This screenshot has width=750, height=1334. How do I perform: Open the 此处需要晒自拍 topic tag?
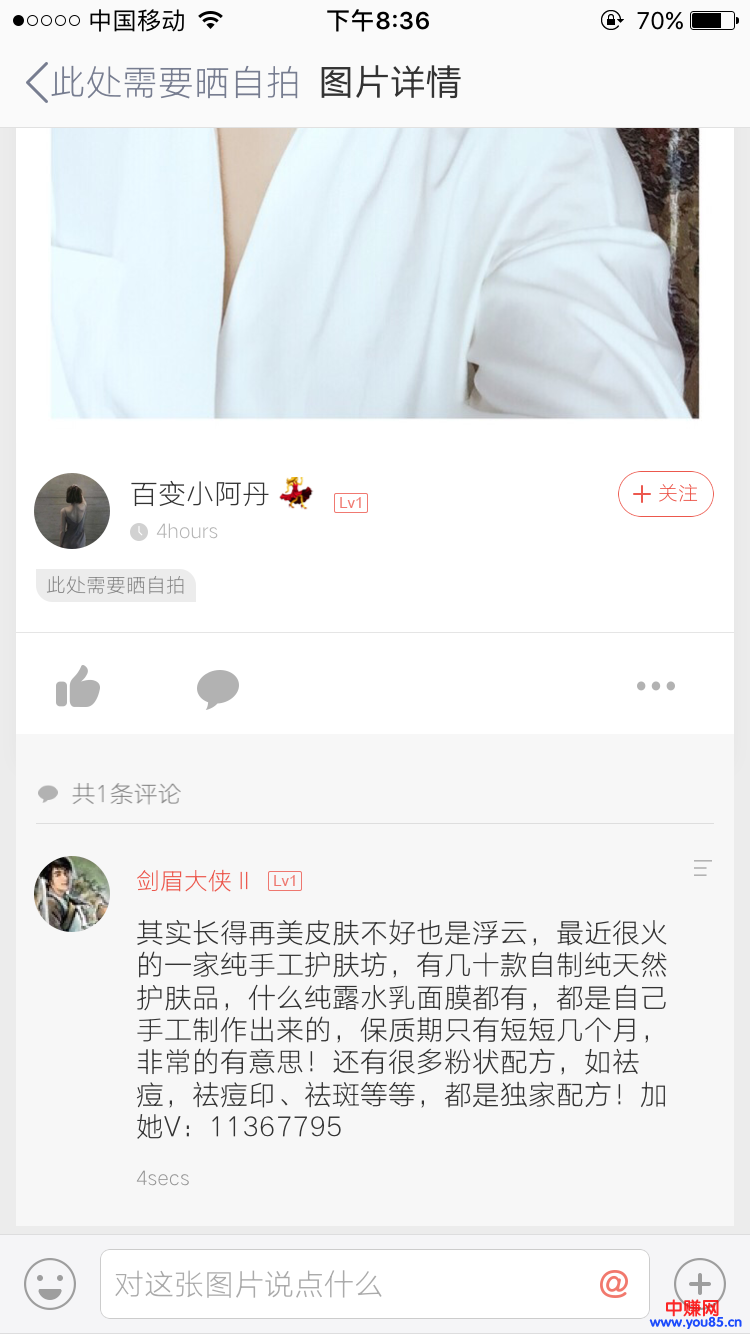[116, 585]
